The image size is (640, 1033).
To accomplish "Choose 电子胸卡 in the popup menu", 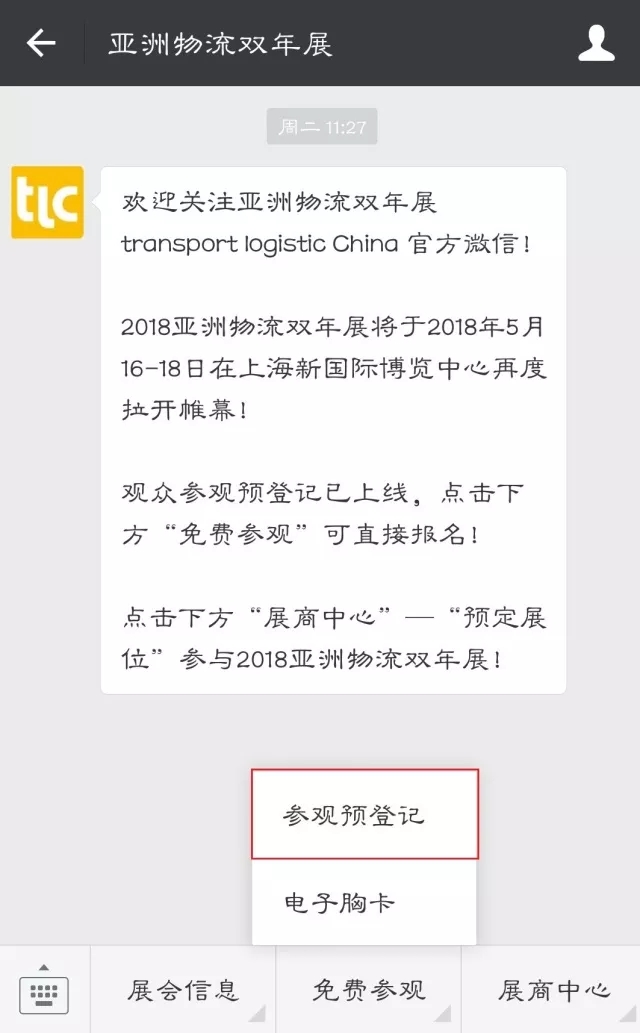I will (x=364, y=903).
